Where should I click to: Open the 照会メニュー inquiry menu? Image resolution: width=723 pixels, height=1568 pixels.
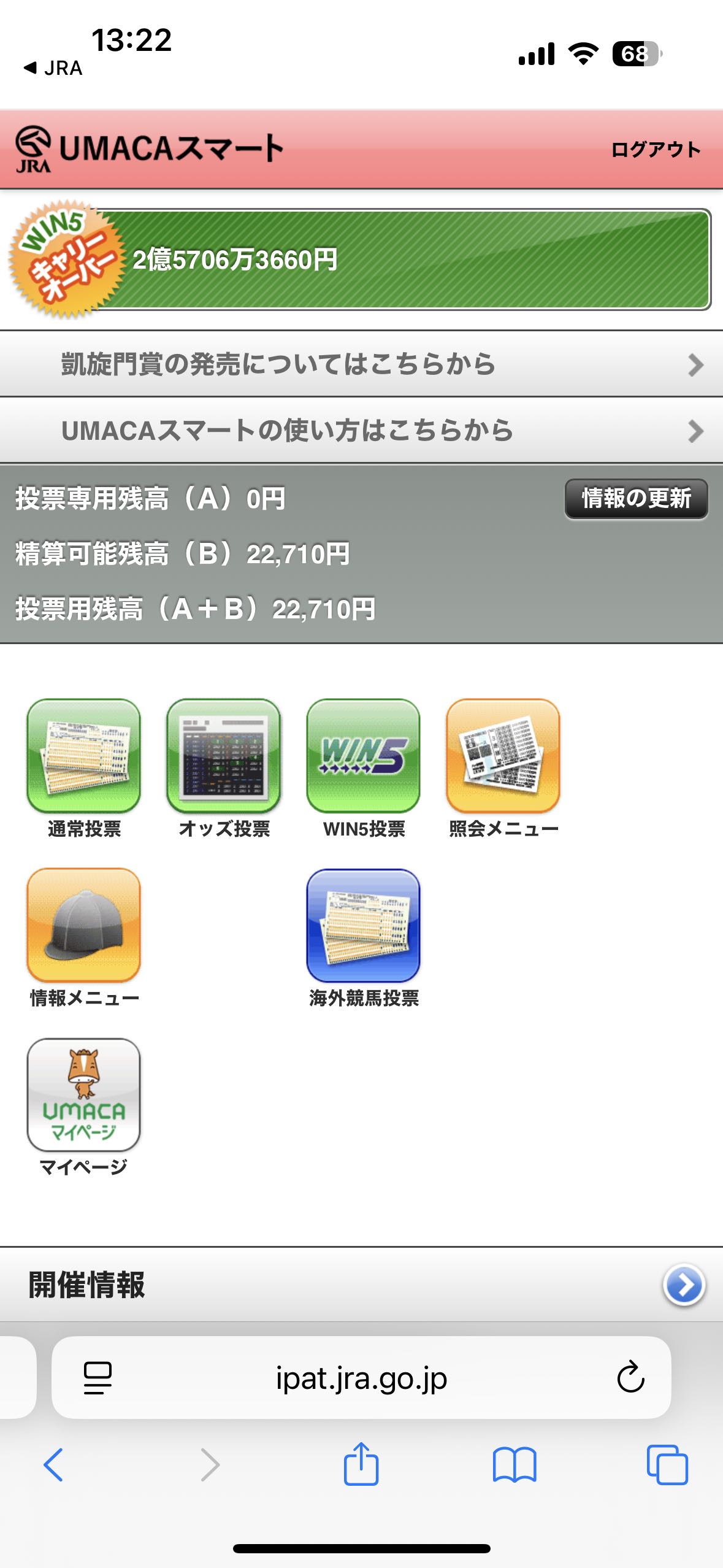click(503, 756)
